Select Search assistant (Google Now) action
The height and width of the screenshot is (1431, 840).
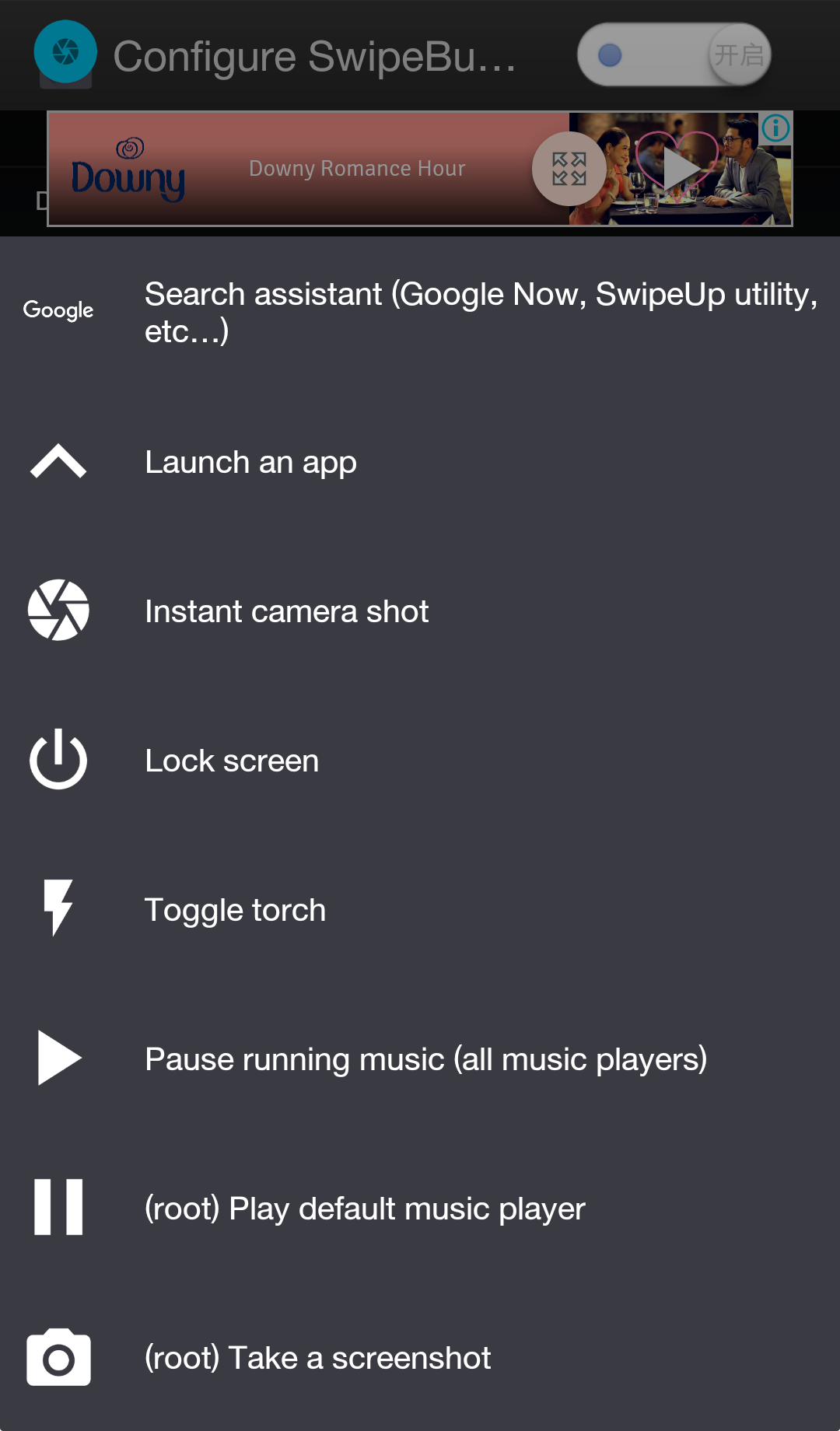[420, 312]
